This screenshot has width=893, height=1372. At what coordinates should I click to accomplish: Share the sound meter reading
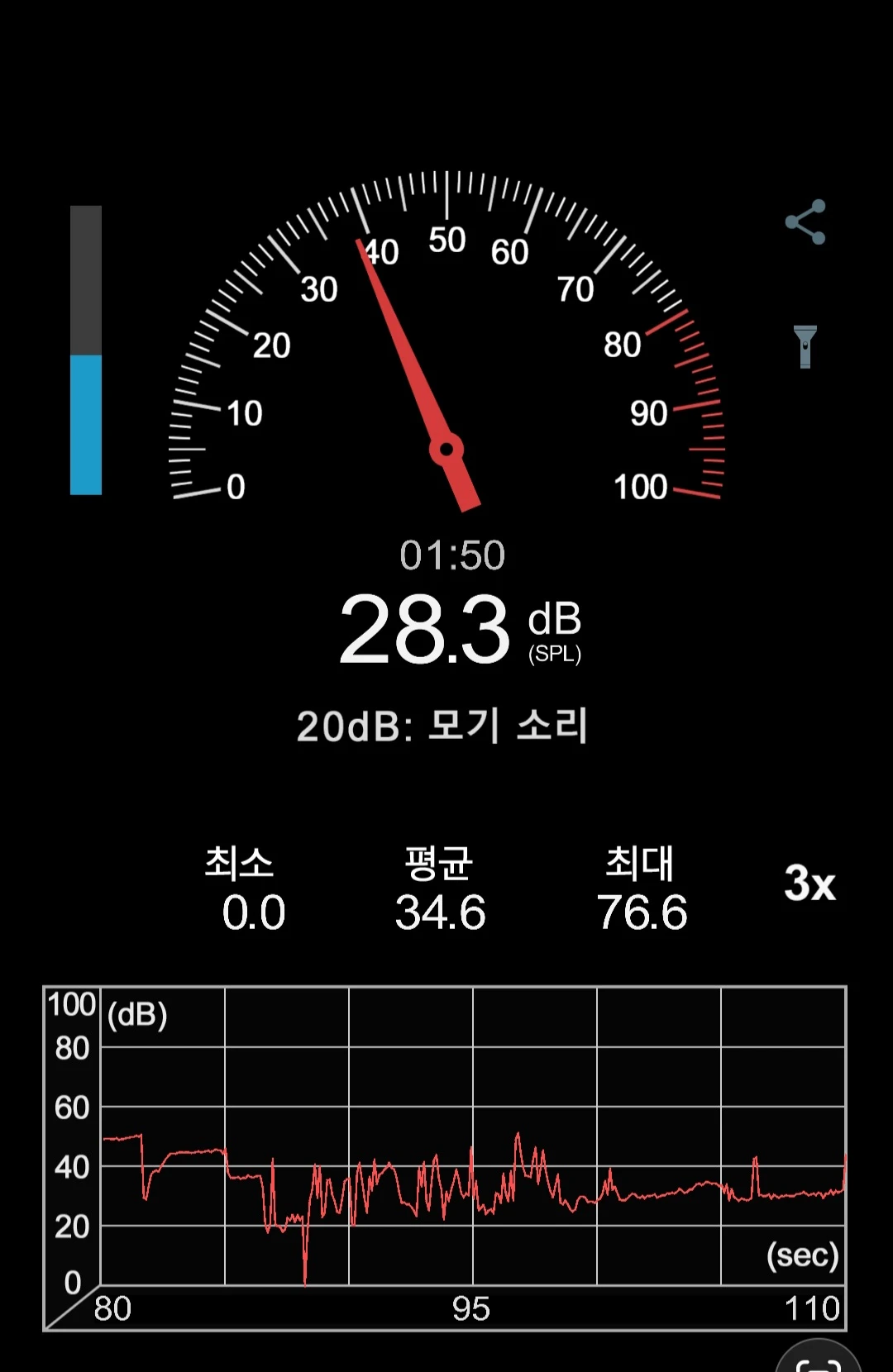(x=805, y=222)
